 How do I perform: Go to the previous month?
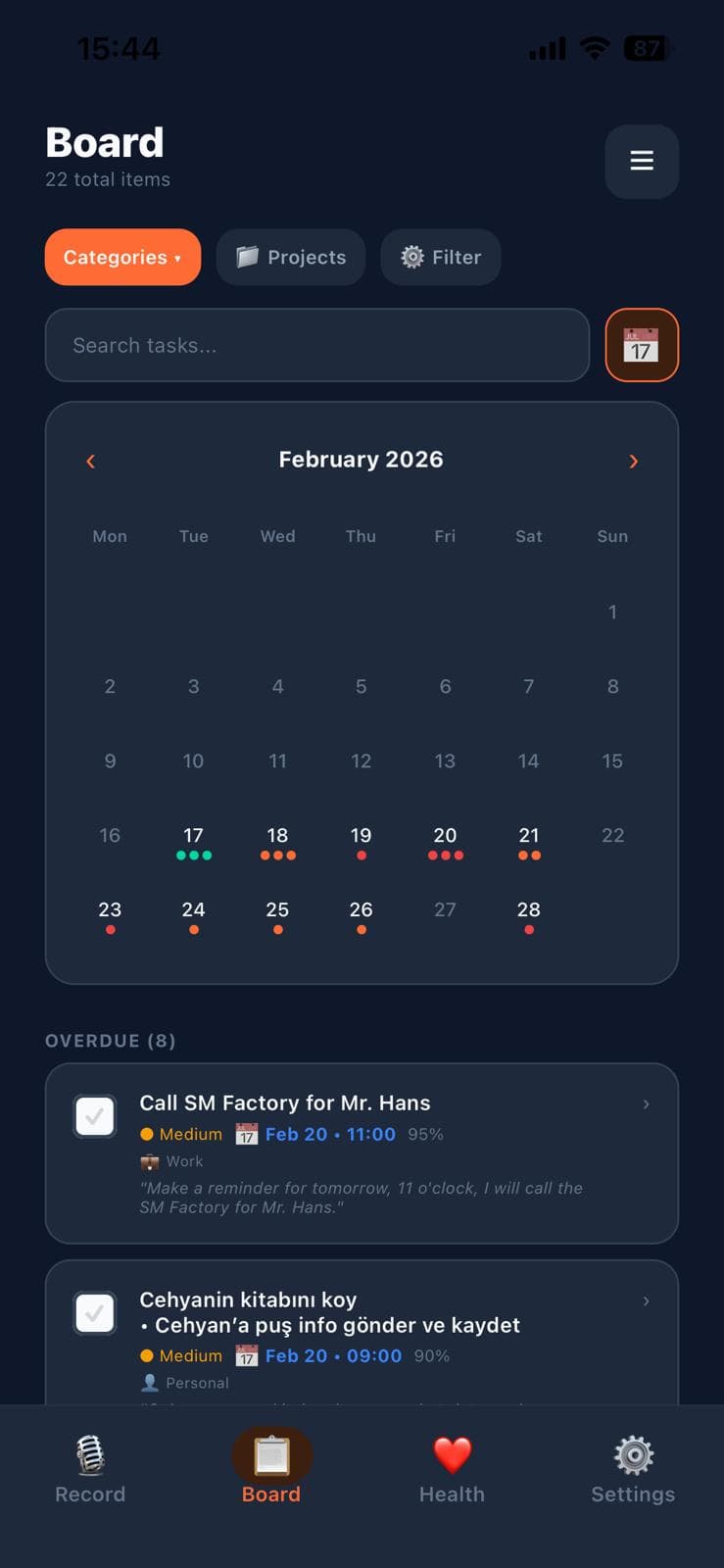(91, 461)
